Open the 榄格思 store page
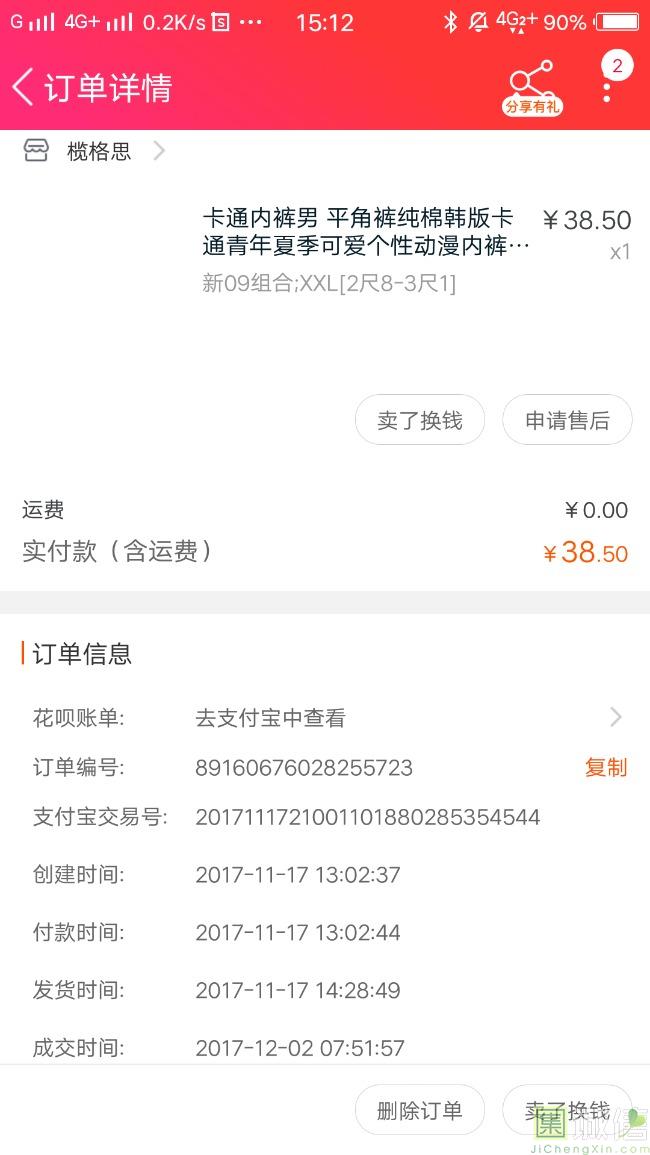The width and height of the screenshot is (650, 1155). click(x=94, y=152)
